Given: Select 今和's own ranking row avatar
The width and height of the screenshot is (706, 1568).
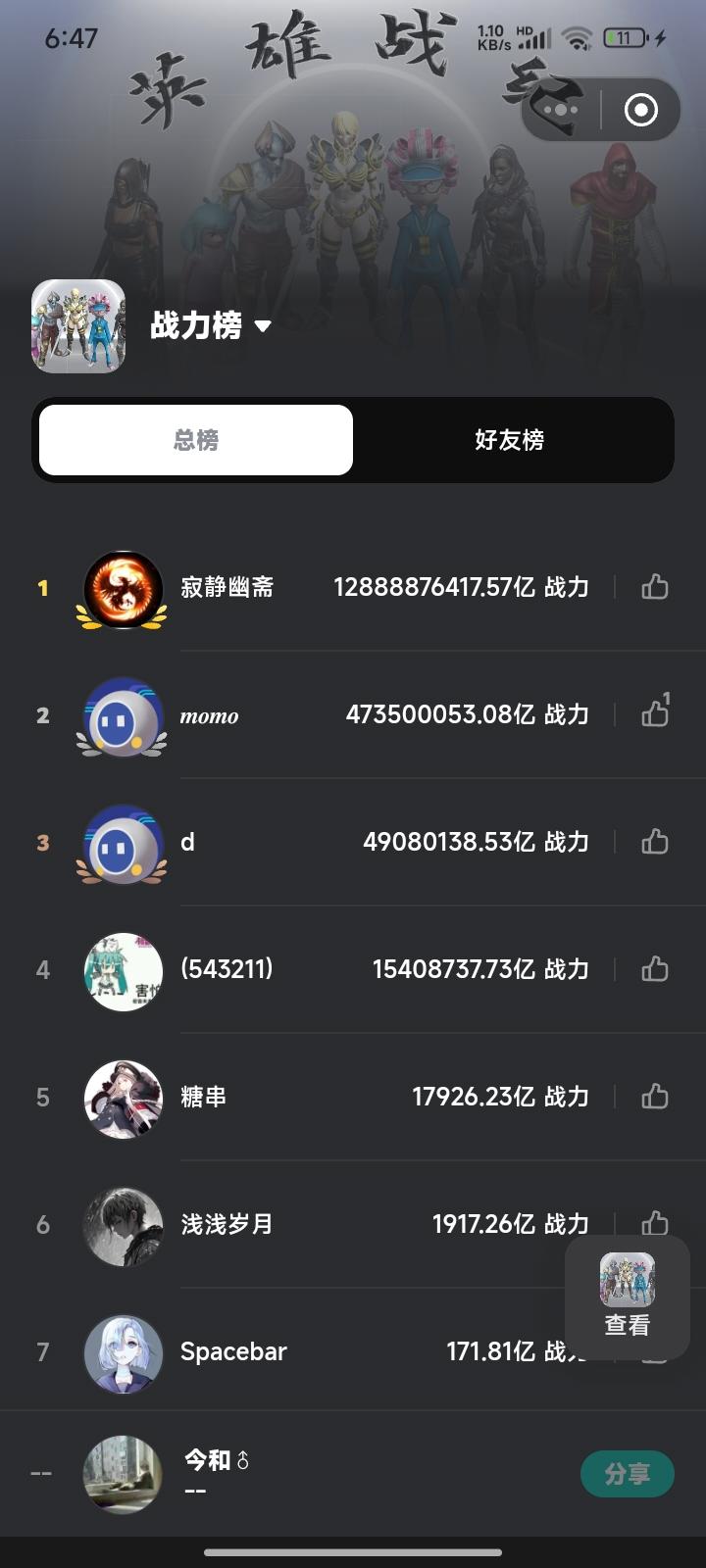Looking at the screenshot, I should [123, 1475].
